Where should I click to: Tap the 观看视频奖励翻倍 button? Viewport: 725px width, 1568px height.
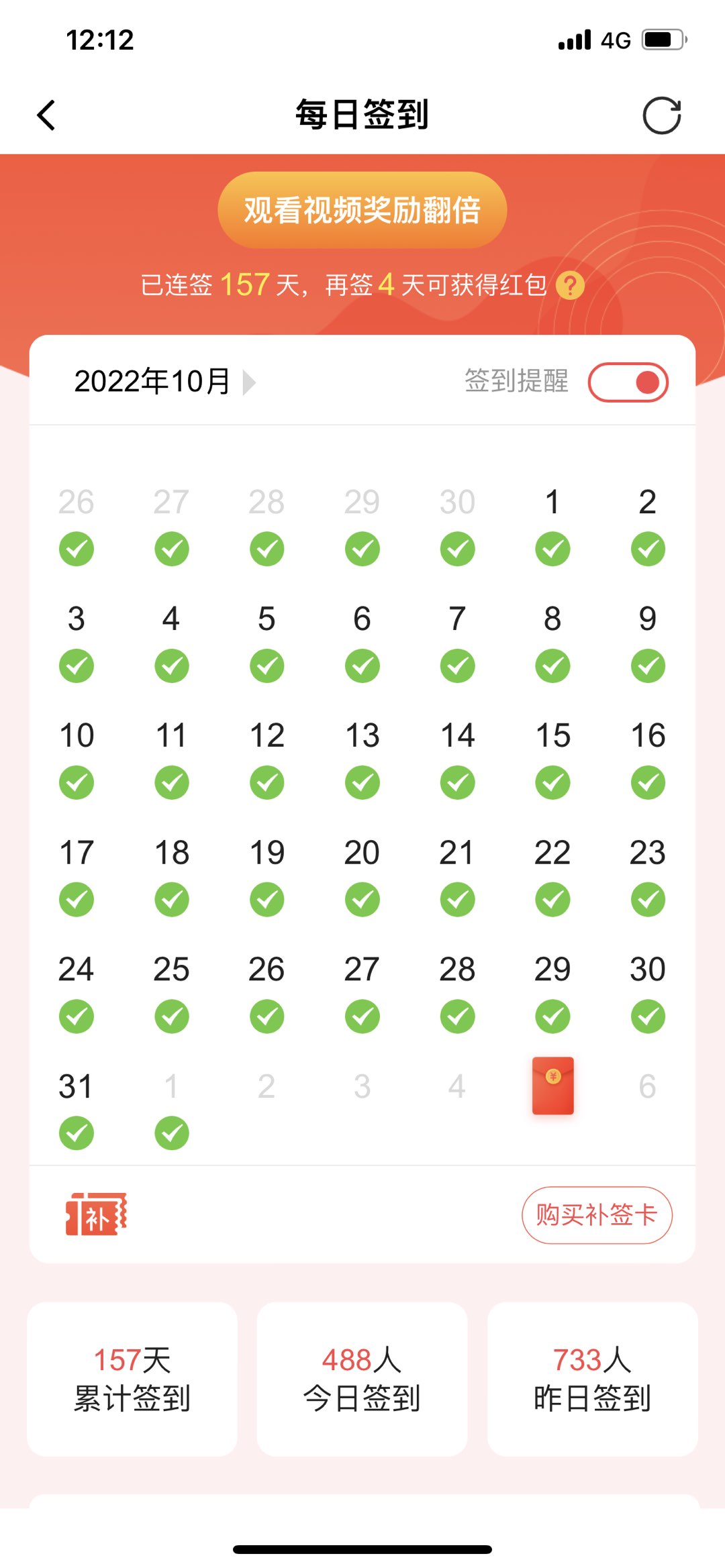click(362, 210)
